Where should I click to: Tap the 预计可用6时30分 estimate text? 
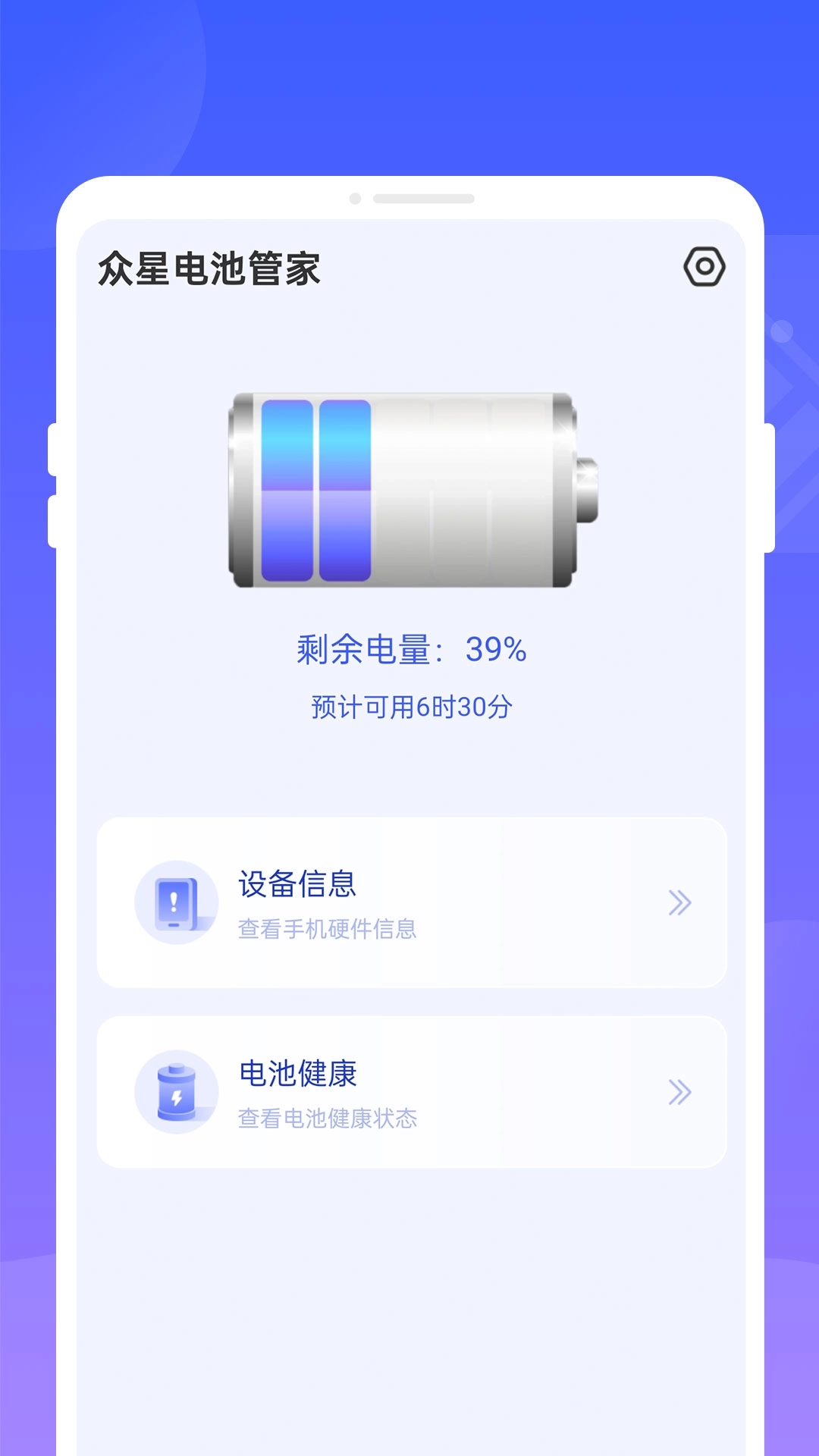409,705
